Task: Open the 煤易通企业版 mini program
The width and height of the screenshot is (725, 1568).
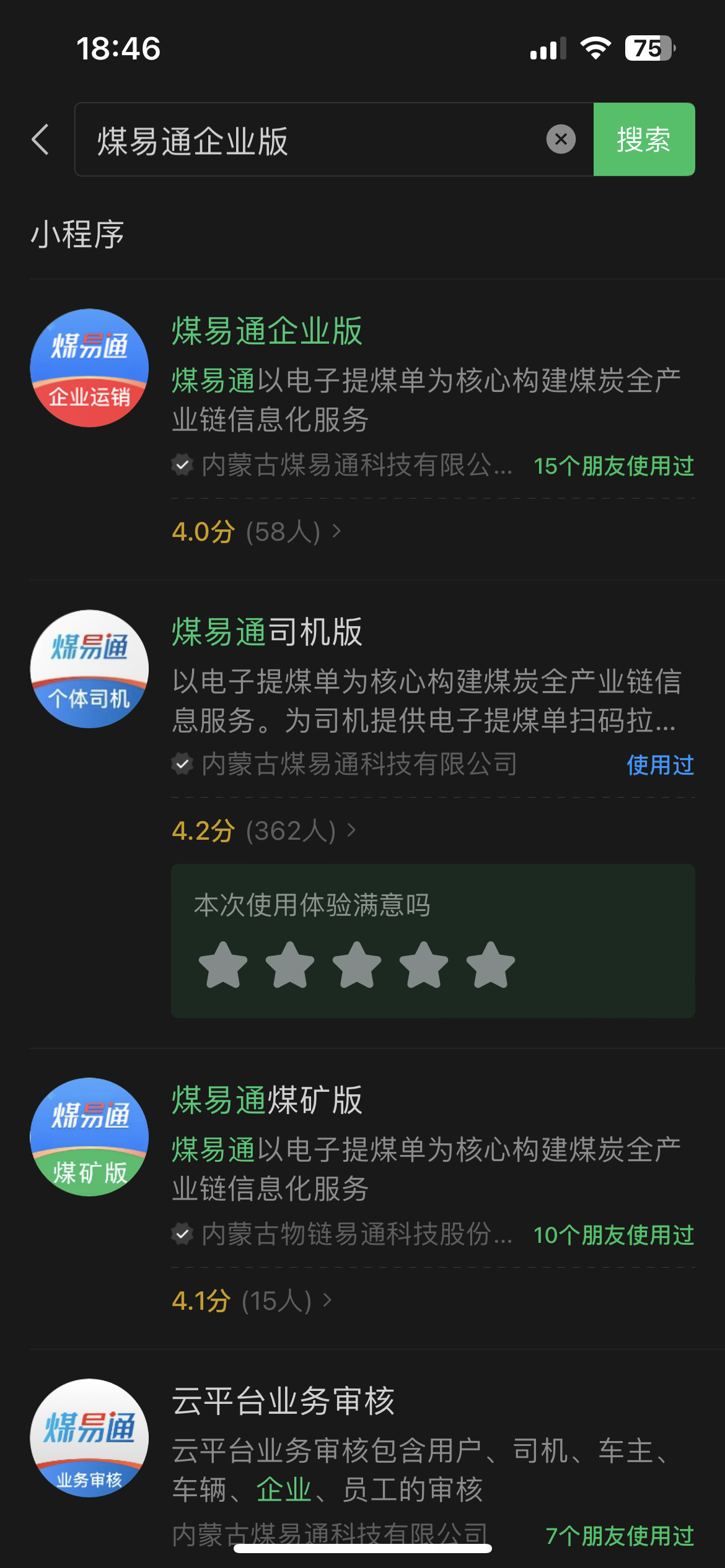Action: click(x=267, y=331)
